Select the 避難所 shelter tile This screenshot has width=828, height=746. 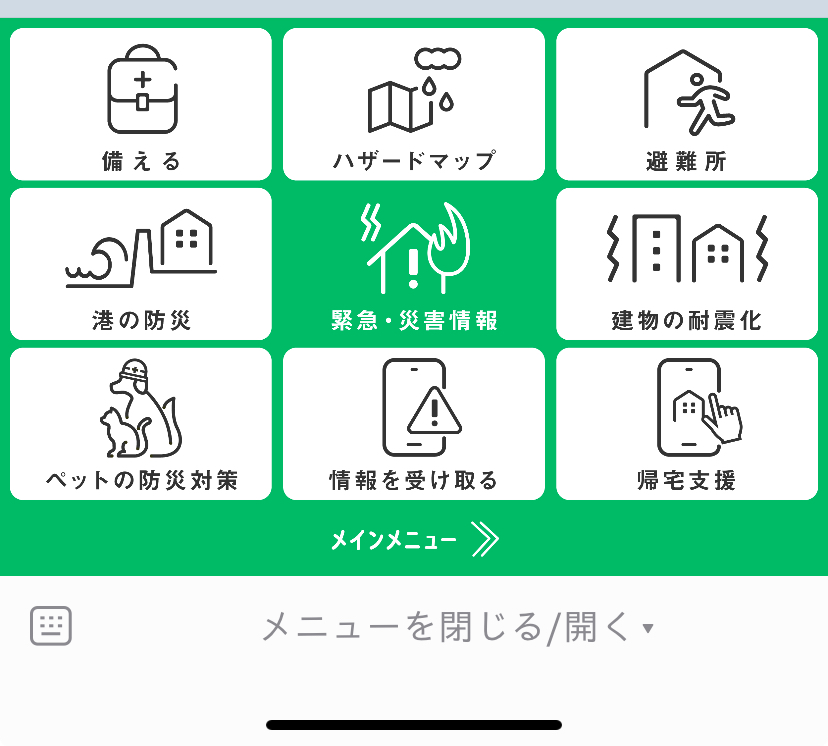(687, 104)
